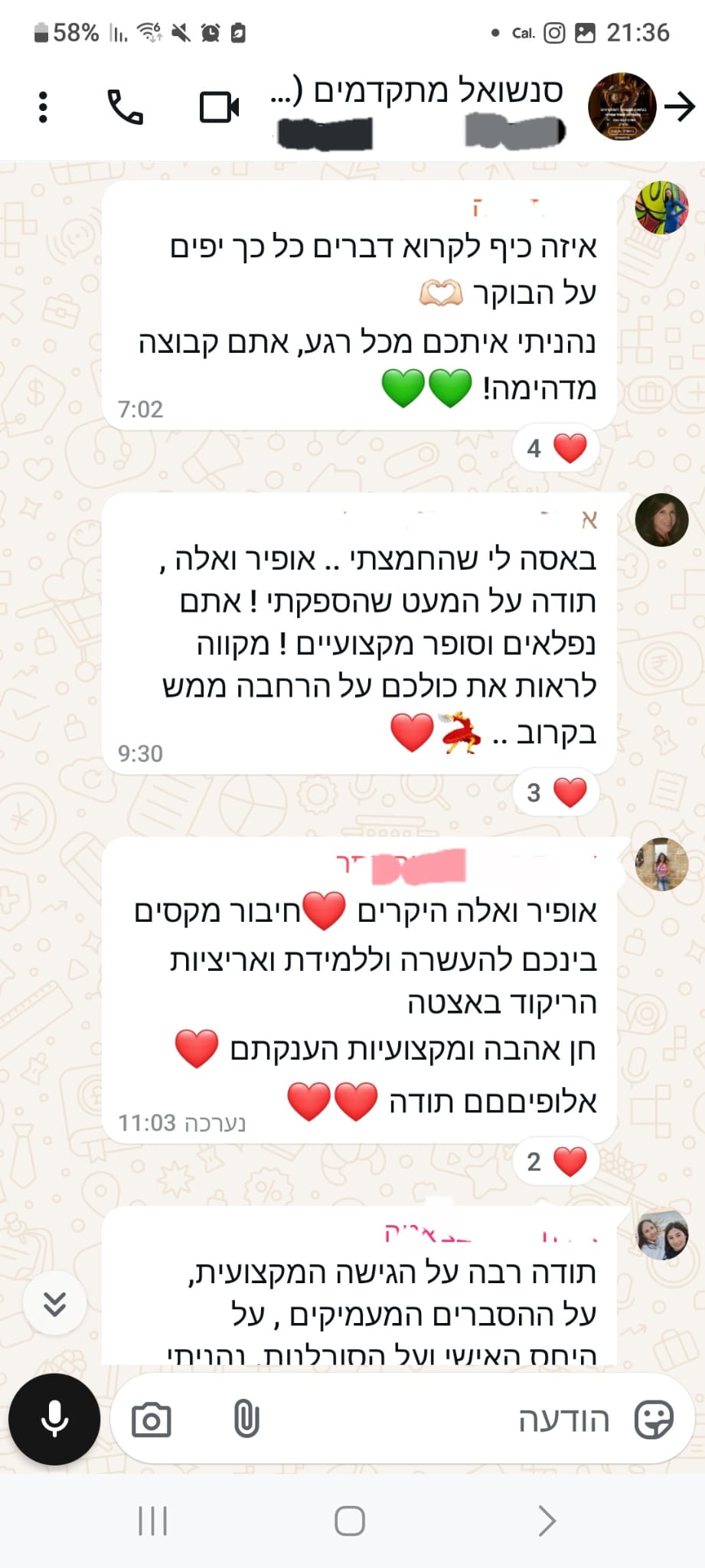This screenshot has width=705, height=1568.
Task: Open avatar of the 7:02 message sender
Action: pos(661,207)
